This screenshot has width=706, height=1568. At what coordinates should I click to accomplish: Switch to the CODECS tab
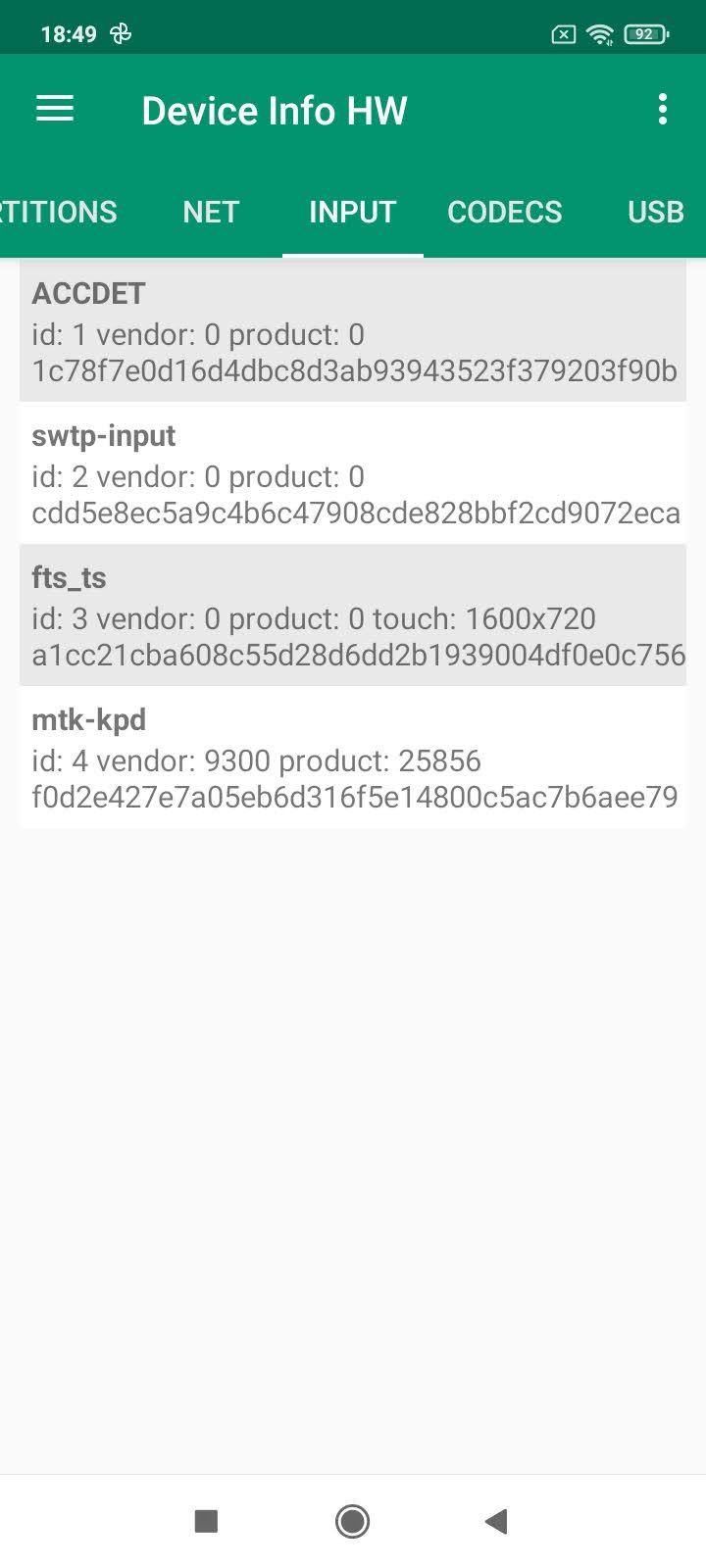[504, 212]
